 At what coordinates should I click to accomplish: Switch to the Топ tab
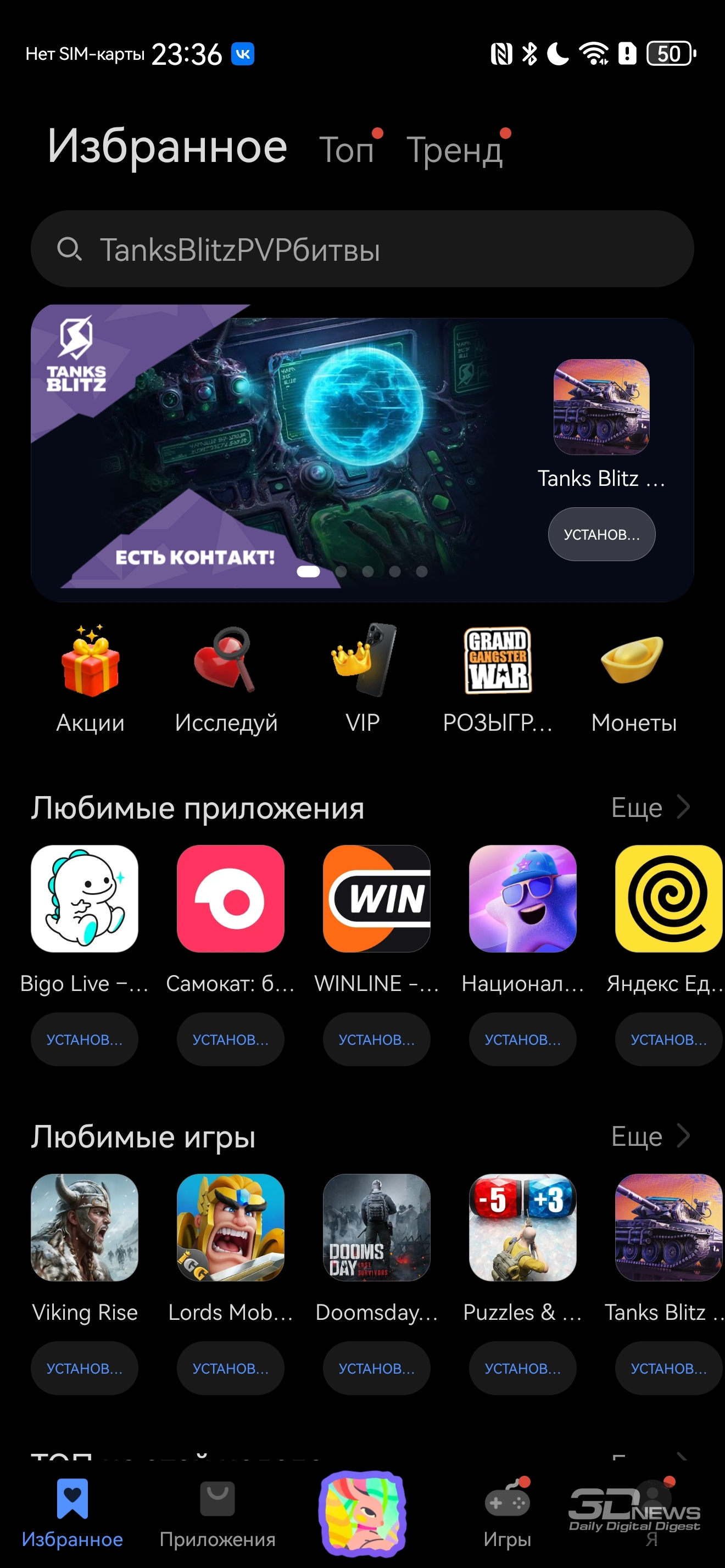(x=347, y=149)
